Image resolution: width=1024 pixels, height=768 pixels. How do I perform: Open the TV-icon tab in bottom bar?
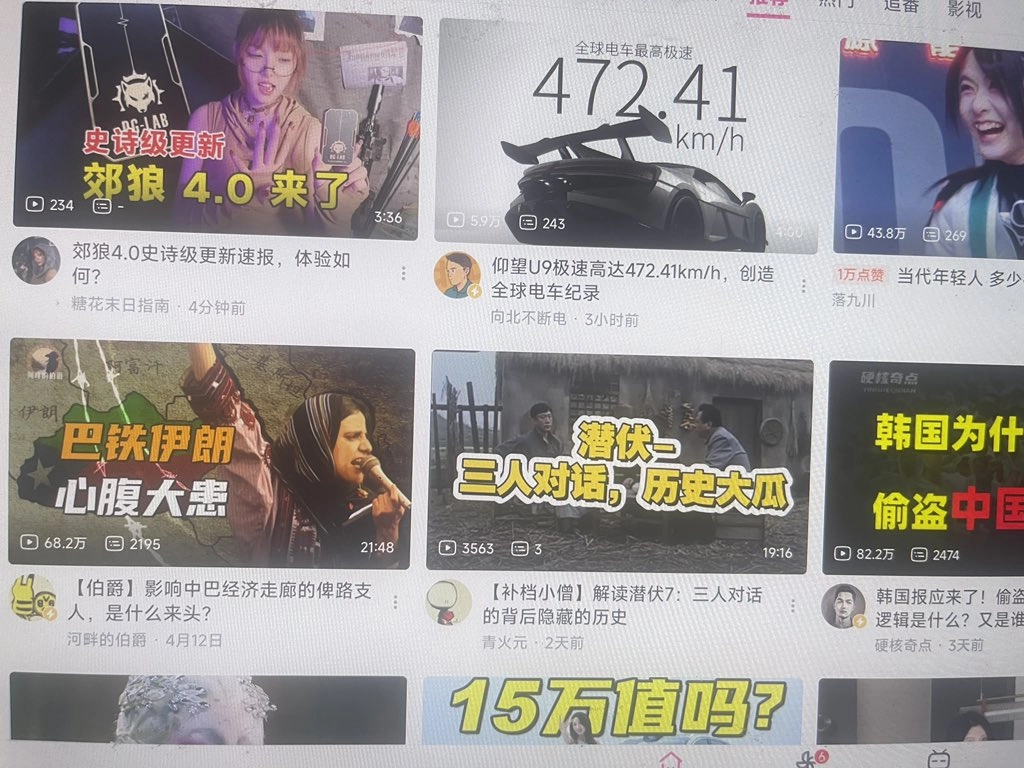click(x=938, y=760)
